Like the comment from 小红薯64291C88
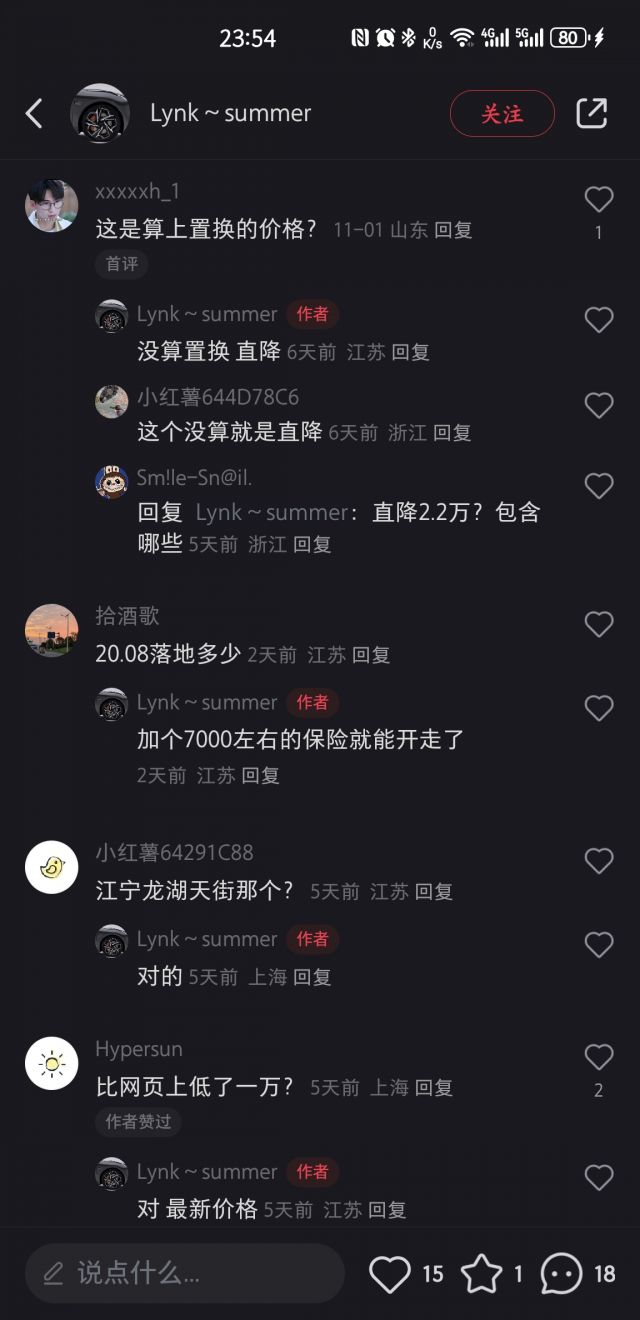The width and height of the screenshot is (640, 1320). tap(598, 861)
